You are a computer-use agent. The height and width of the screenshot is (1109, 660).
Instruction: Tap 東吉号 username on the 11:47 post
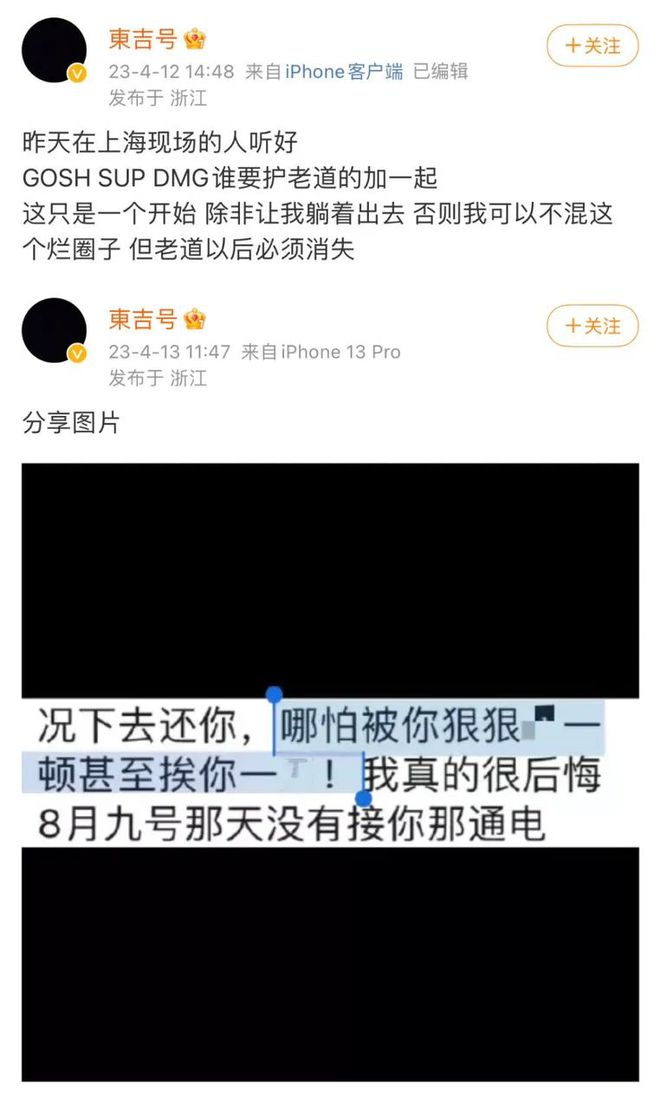point(143,320)
